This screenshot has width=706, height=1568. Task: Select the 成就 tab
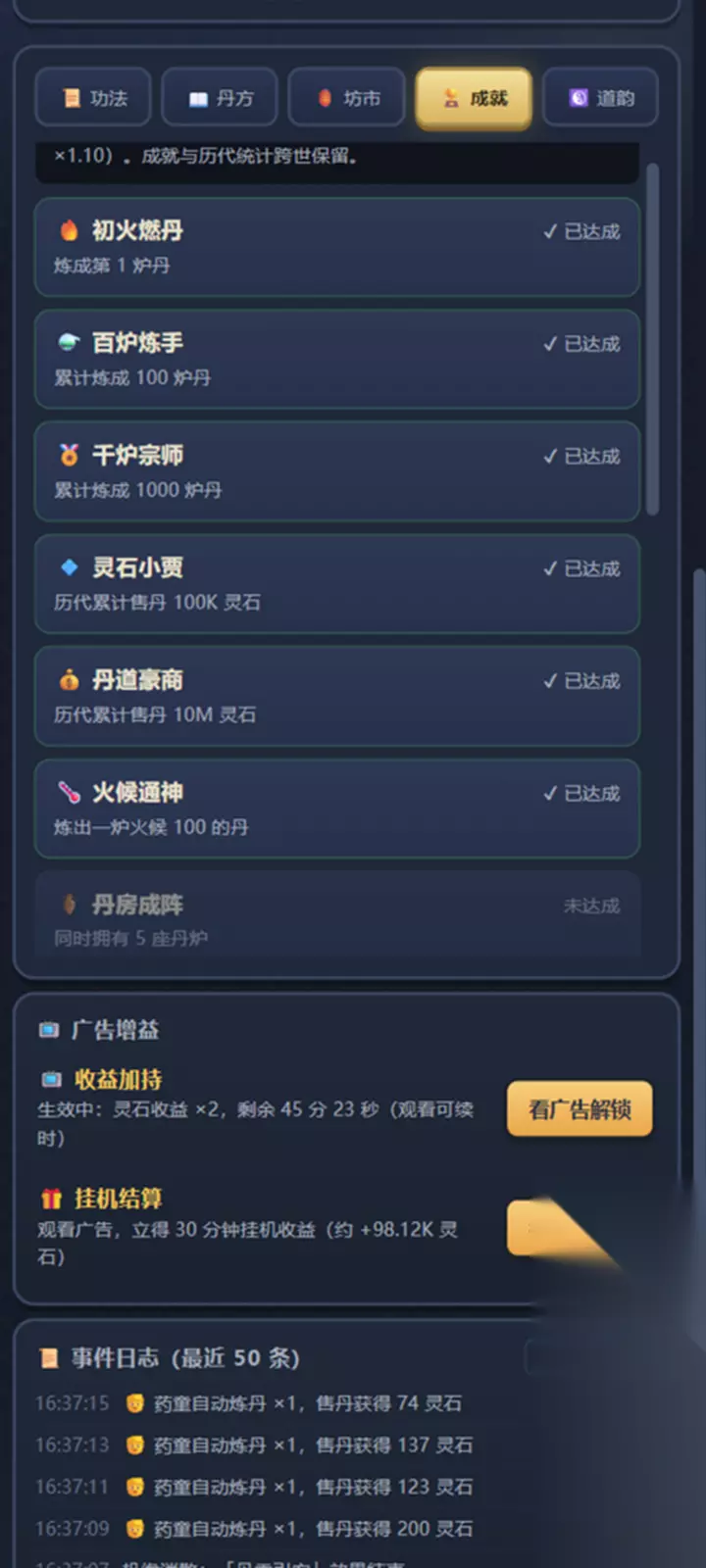tap(474, 98)
